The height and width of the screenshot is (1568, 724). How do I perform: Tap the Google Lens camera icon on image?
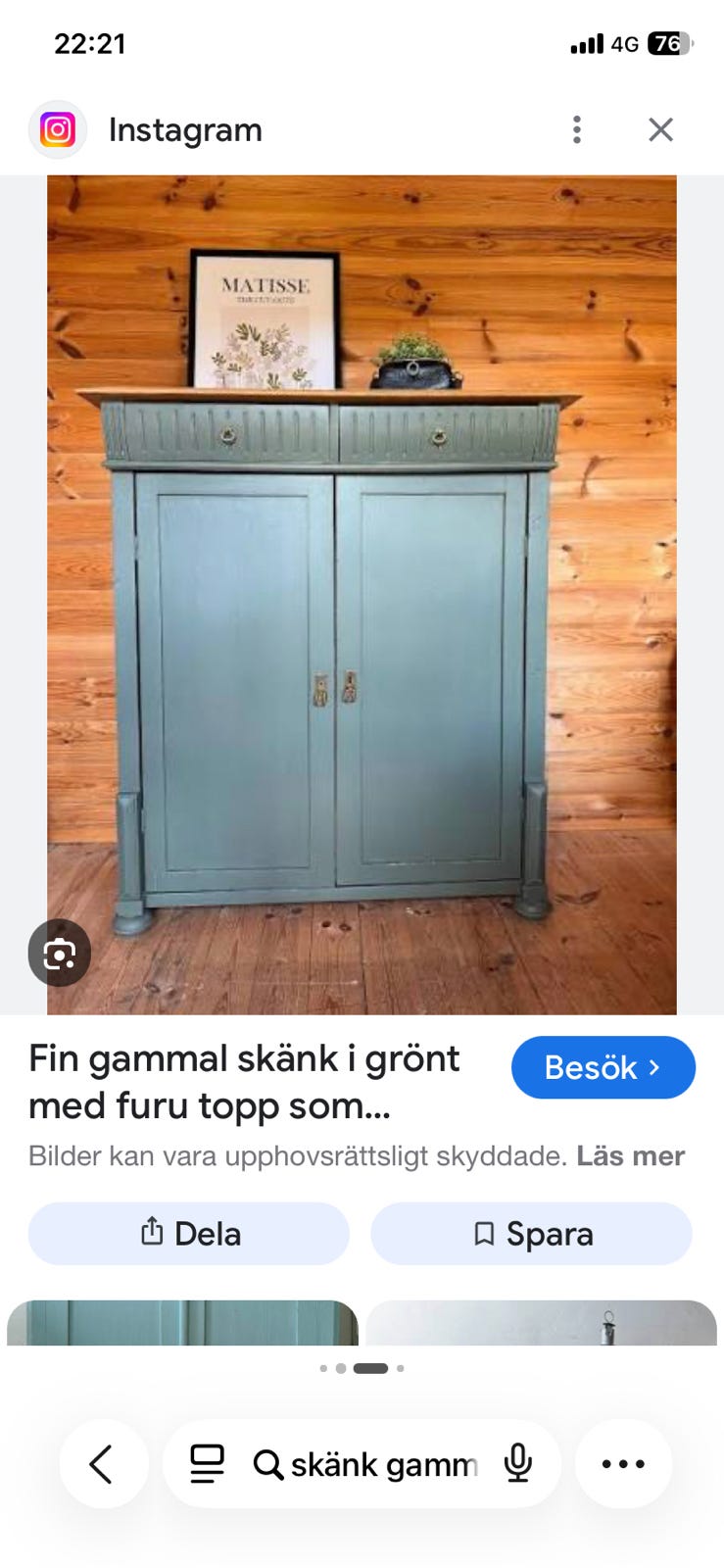click(59, 952)
